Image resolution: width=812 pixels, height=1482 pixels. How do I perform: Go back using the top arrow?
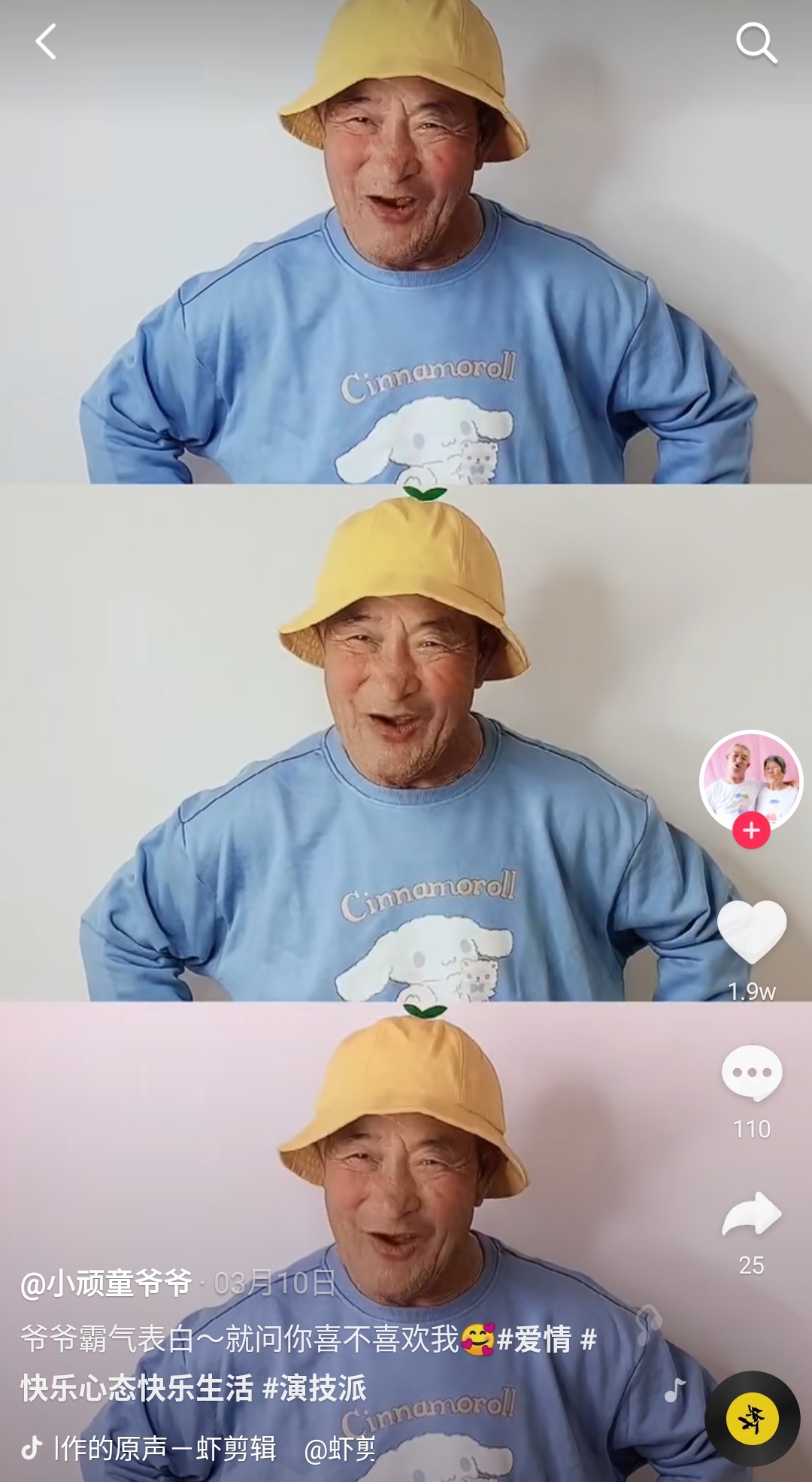[46, 41]
